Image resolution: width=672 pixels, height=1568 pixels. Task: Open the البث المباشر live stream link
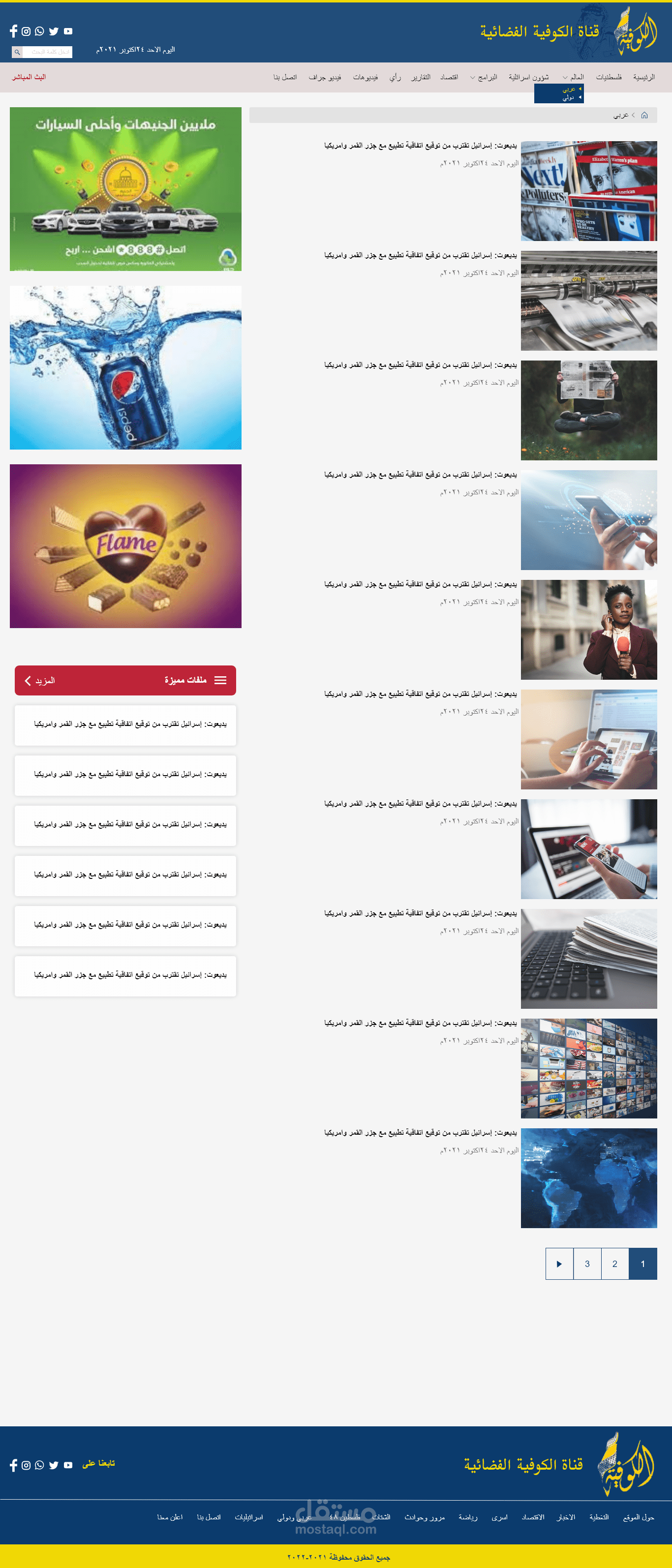[x=29, y=77]
